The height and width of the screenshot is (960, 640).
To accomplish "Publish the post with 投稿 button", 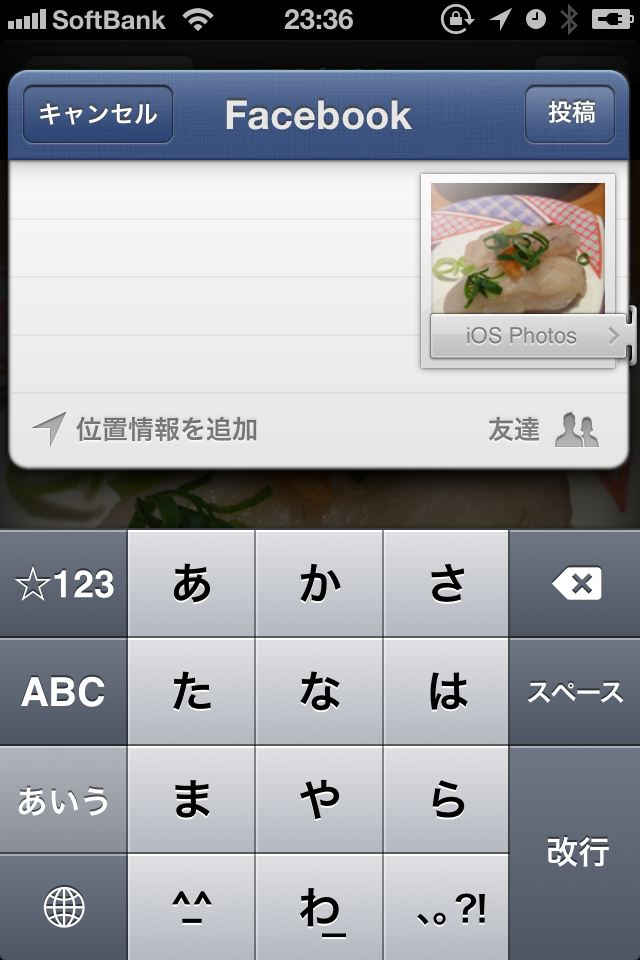I will coord(572,114).
